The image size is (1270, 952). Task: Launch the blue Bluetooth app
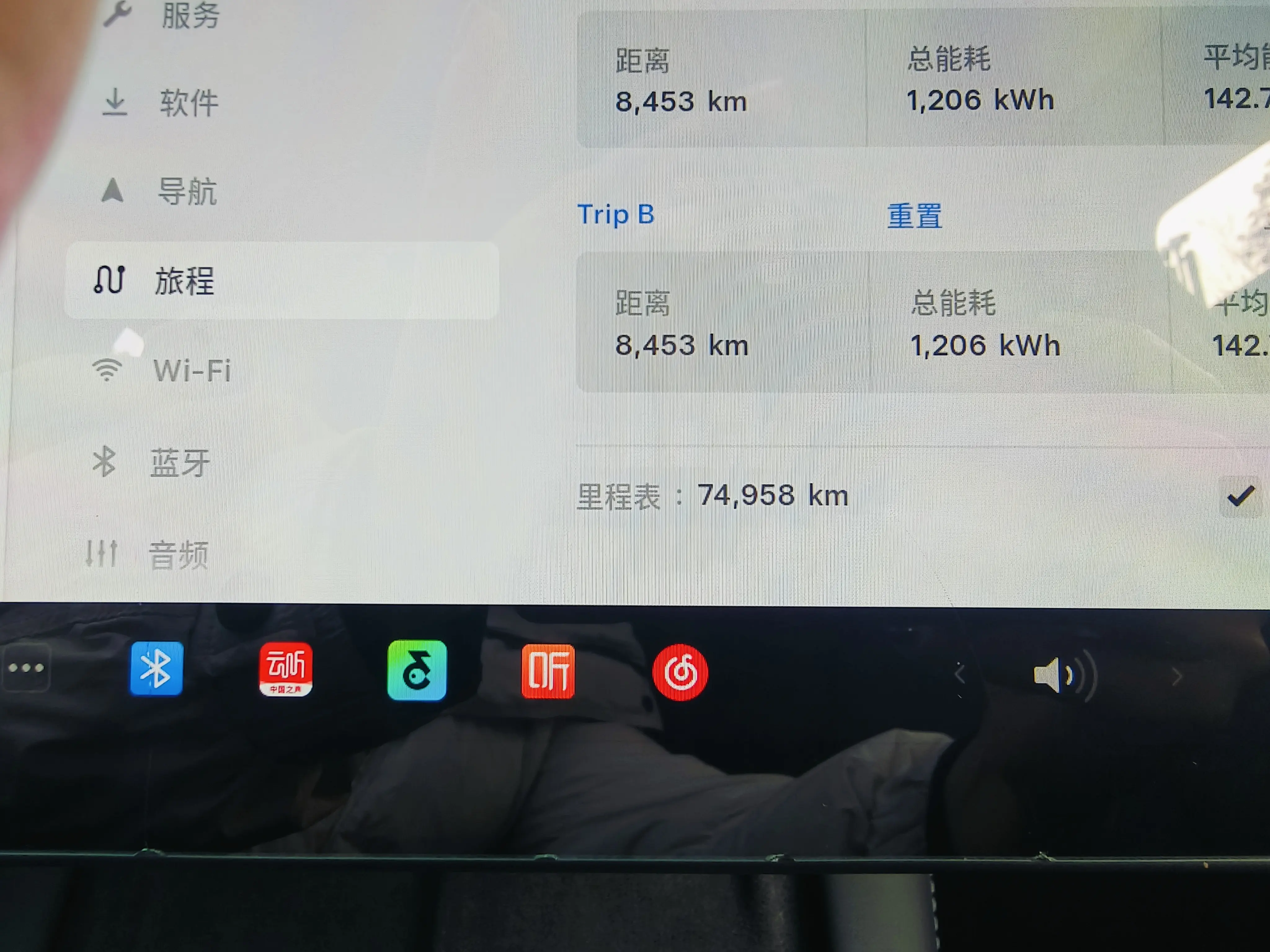pos(156,668)
